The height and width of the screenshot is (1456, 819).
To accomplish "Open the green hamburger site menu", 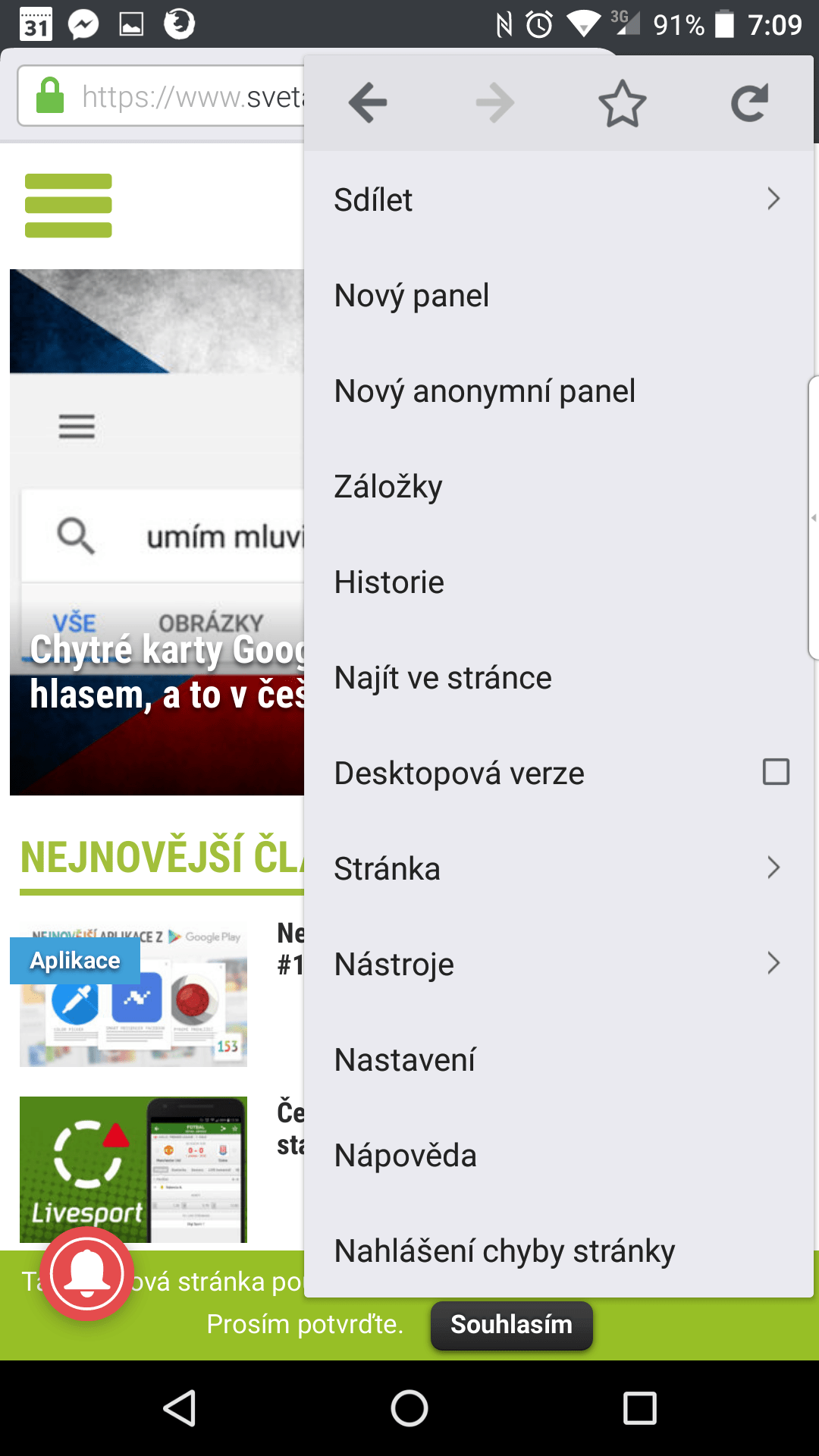I will point(68,206).
